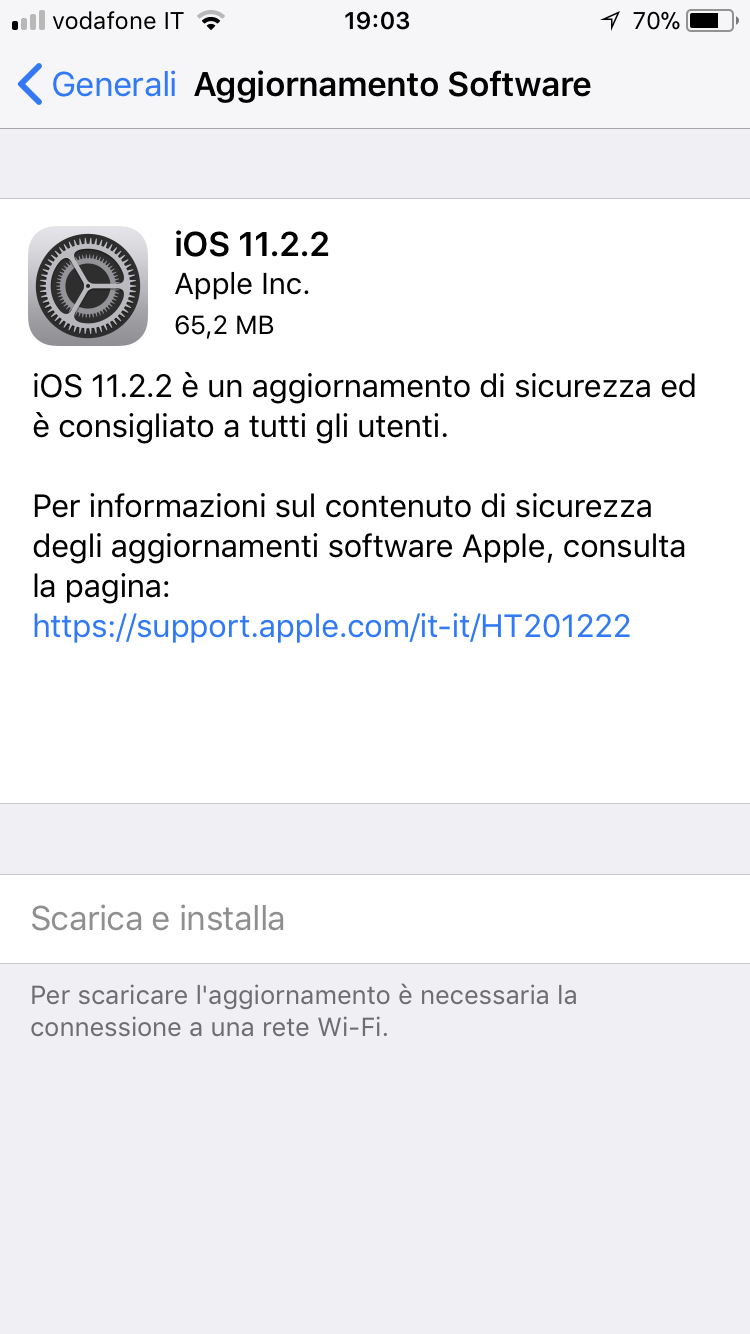This screenshot has width=750, height=1334.
Task: Open the support.apple.com HT201222 link
Action: (x=331, y=626)
